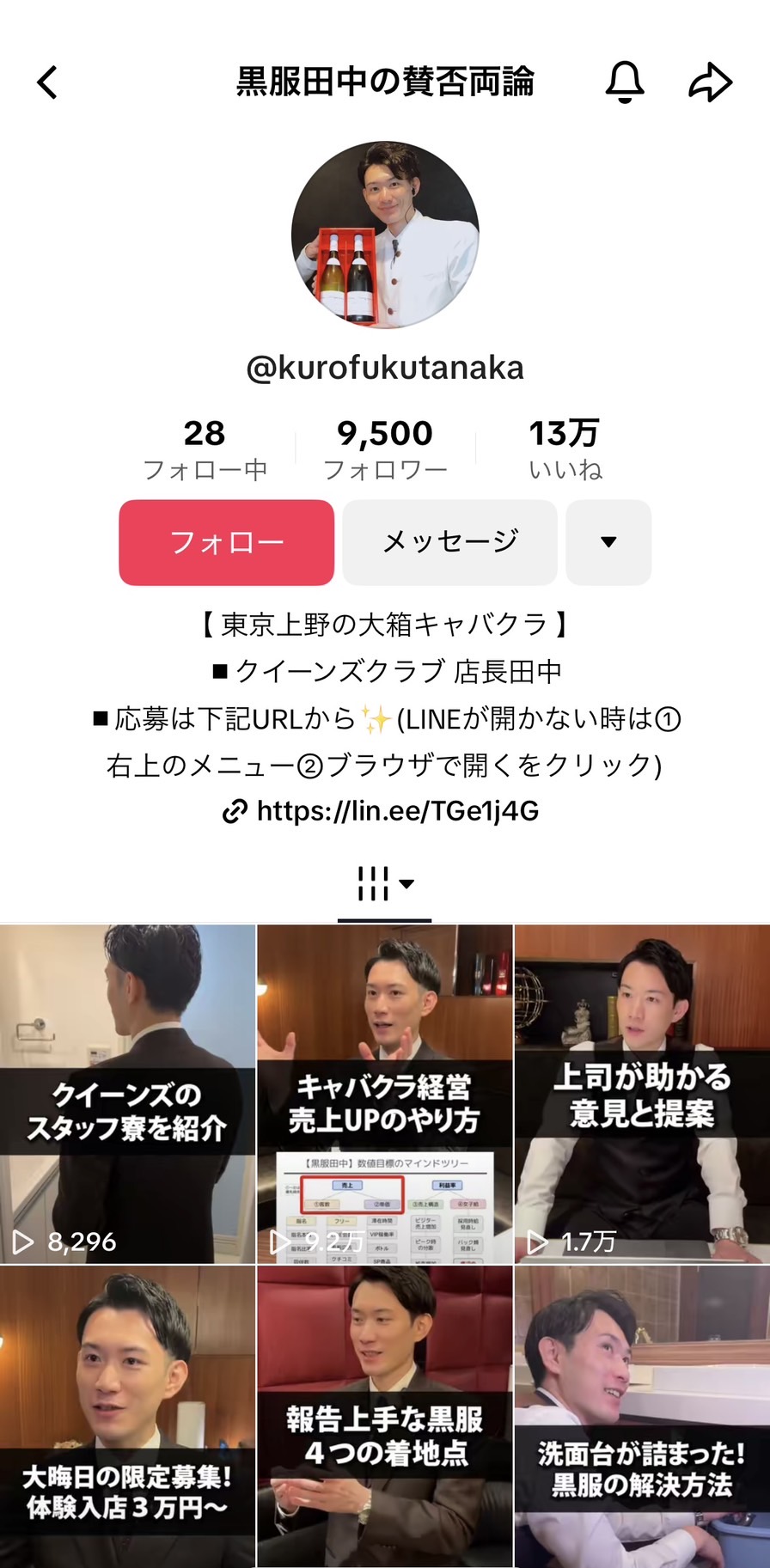770x1568 pixels.
Task: Follow this account with フォロー button
Action: (226, 542)
